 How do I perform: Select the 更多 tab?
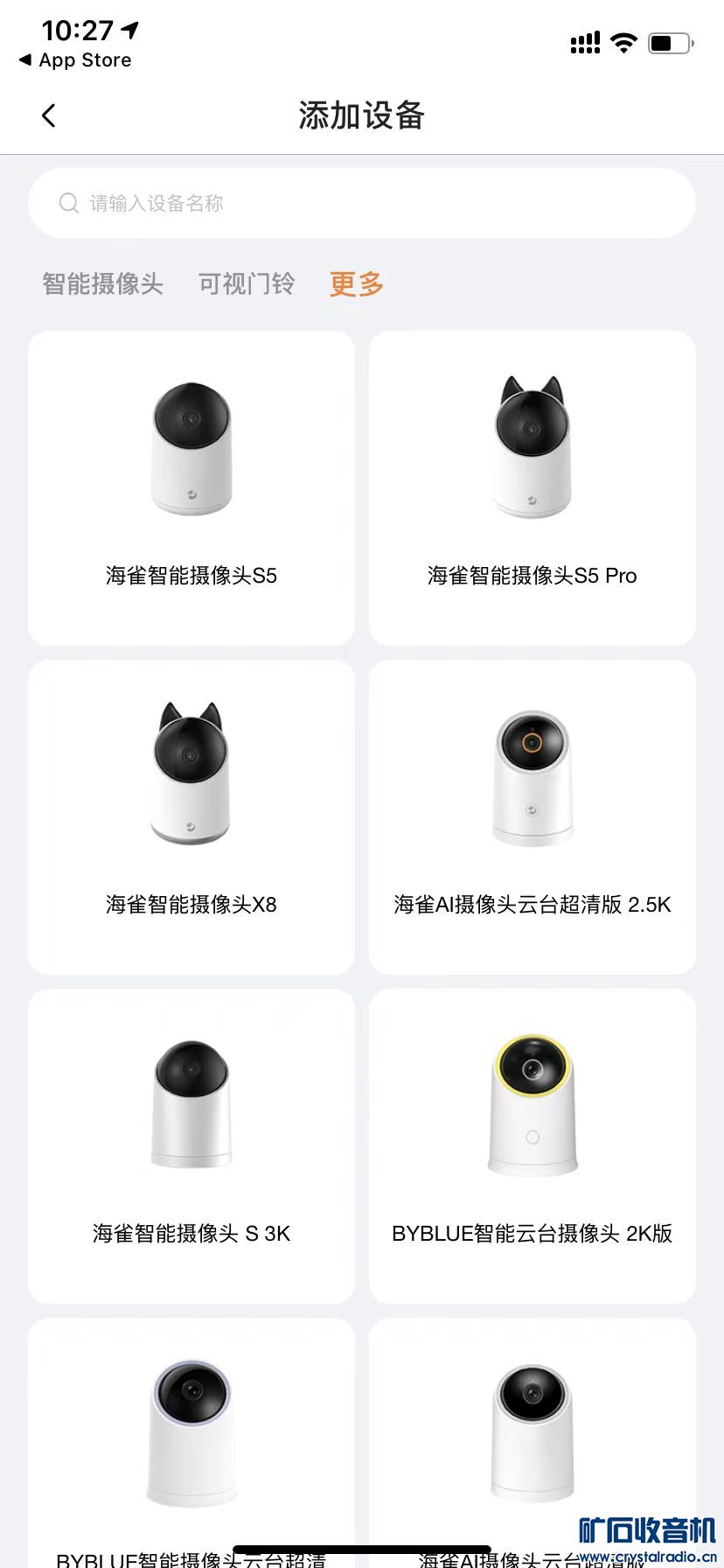pyautogui.click(x=357, y=283)
